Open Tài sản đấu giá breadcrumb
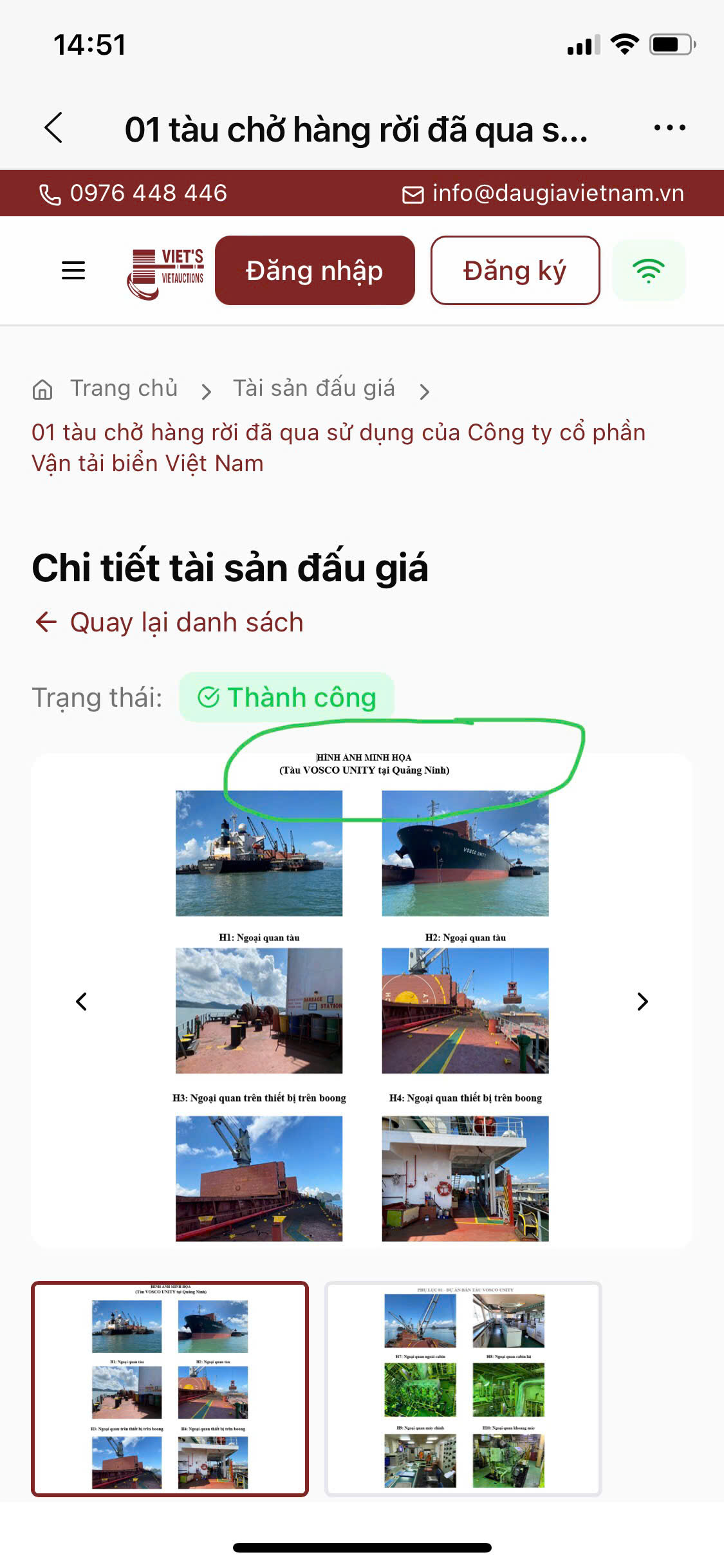Viewport: 724px width, 1568px height. point(313,389)
